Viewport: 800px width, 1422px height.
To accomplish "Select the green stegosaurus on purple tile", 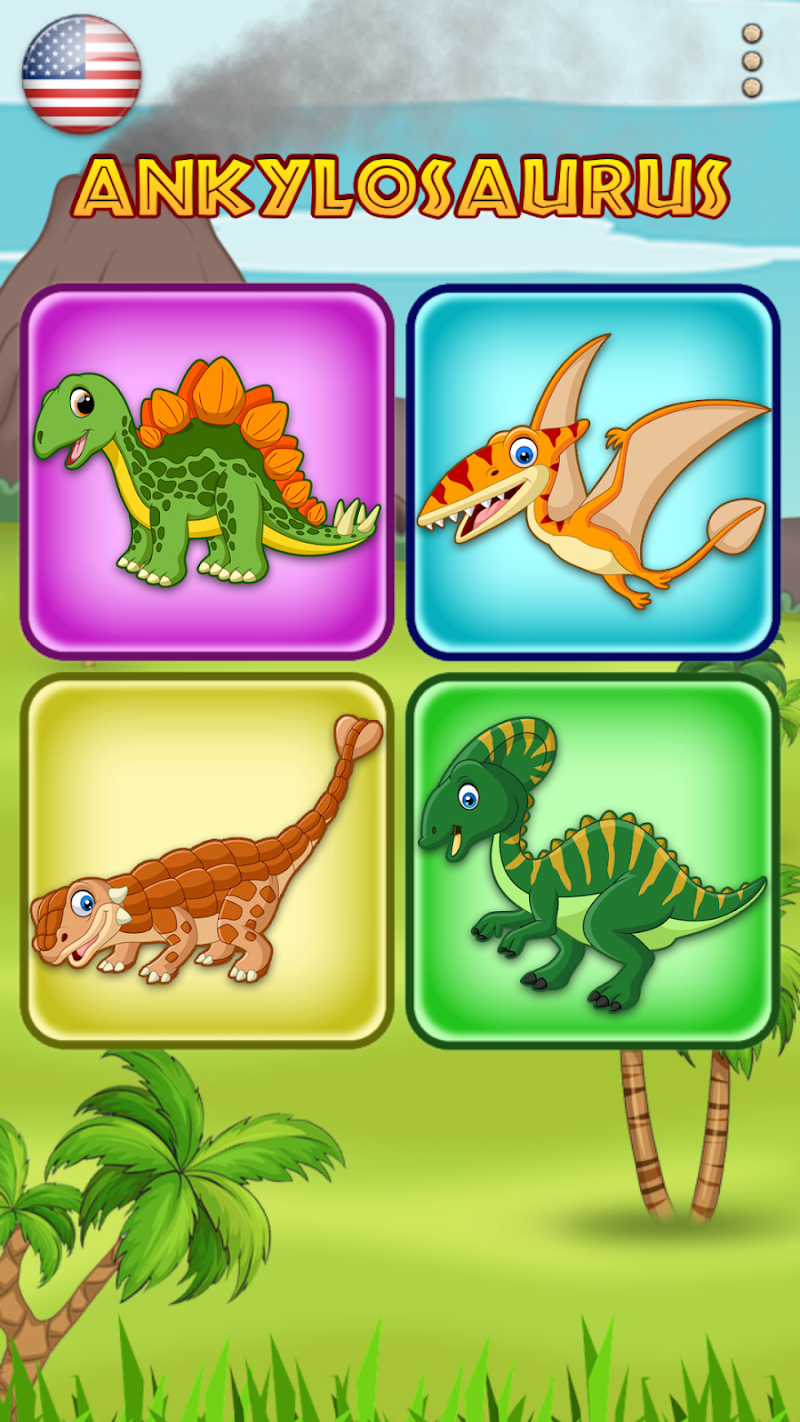I will [207, 472].
